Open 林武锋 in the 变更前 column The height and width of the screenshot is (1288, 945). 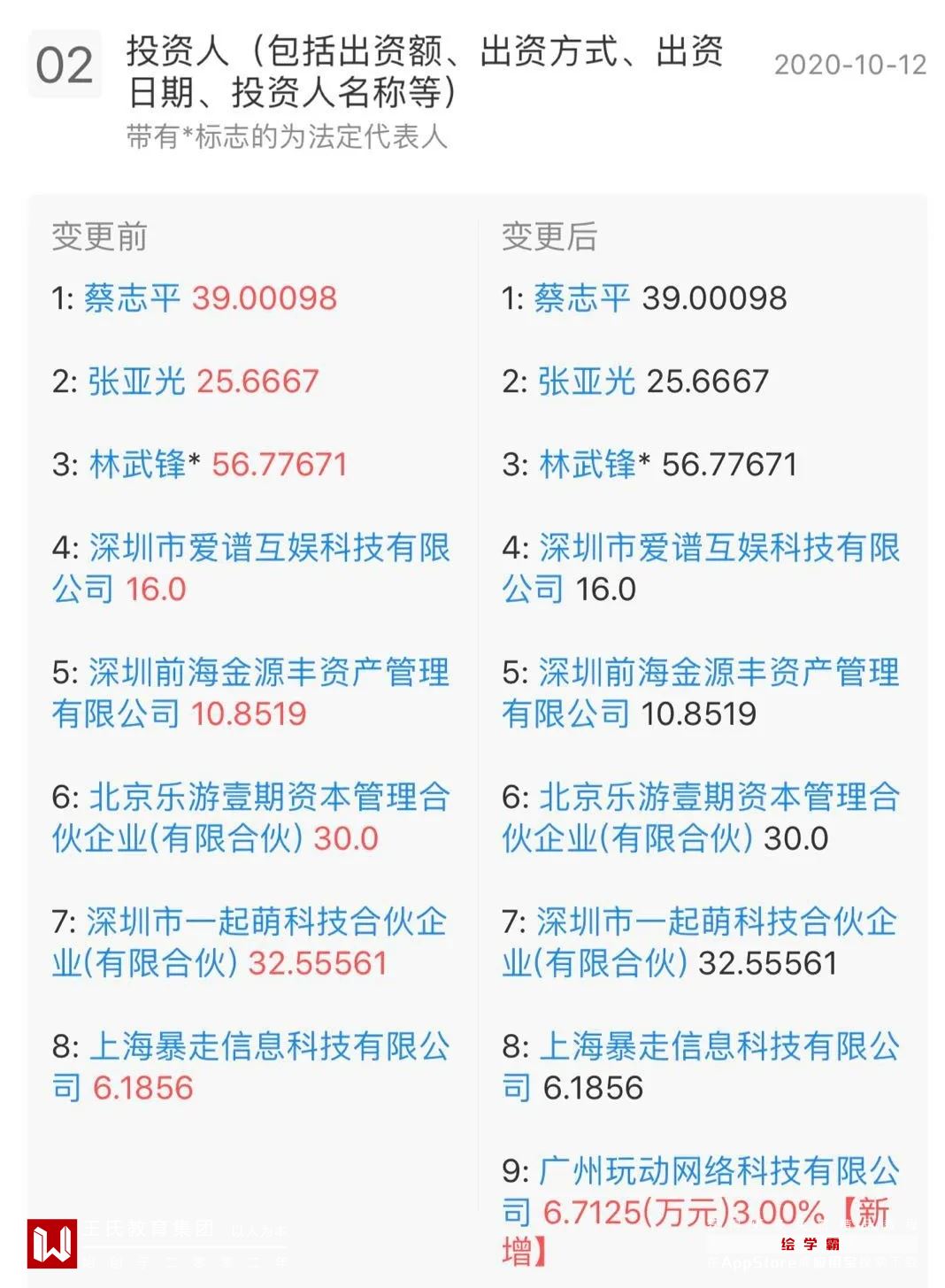click(x=137, y=465)
